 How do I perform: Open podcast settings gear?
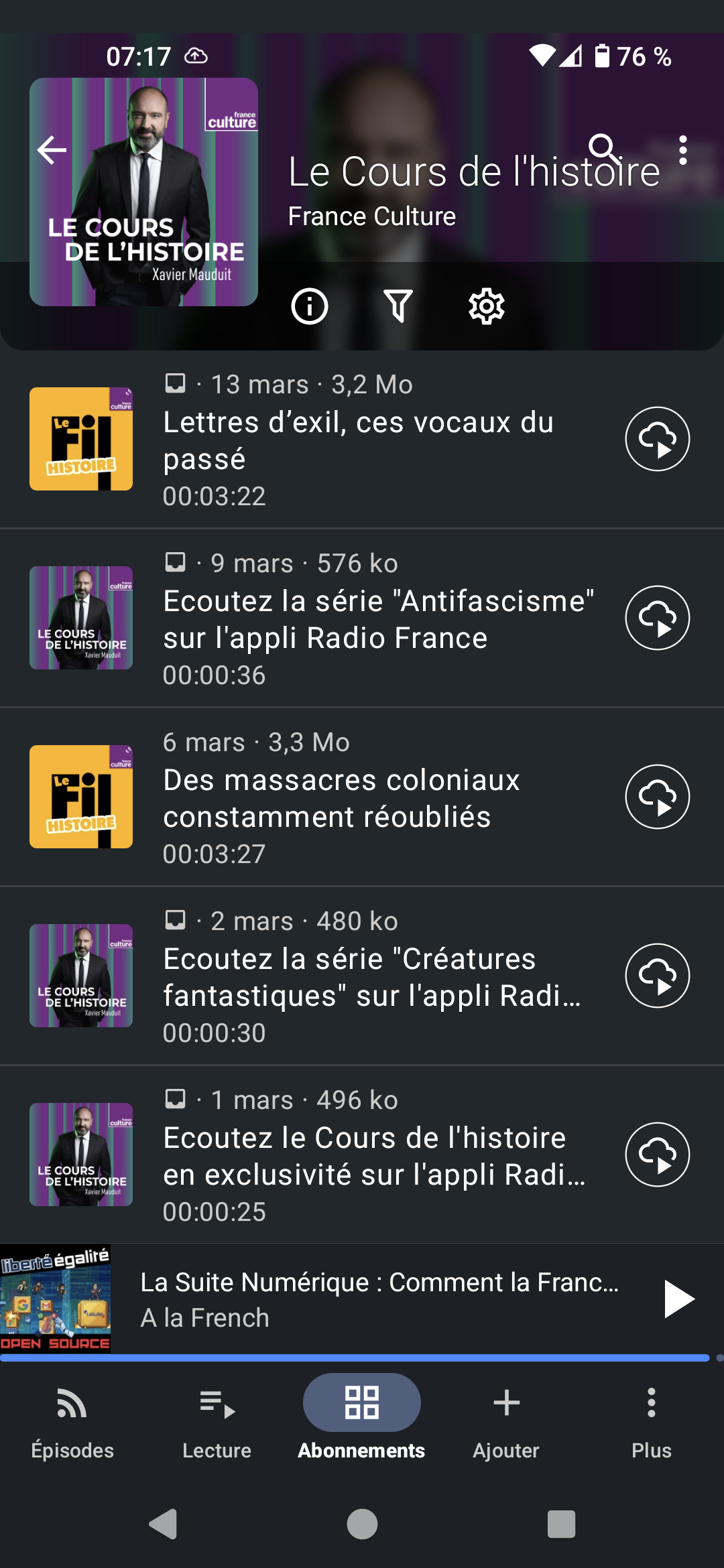click(486, 307)
